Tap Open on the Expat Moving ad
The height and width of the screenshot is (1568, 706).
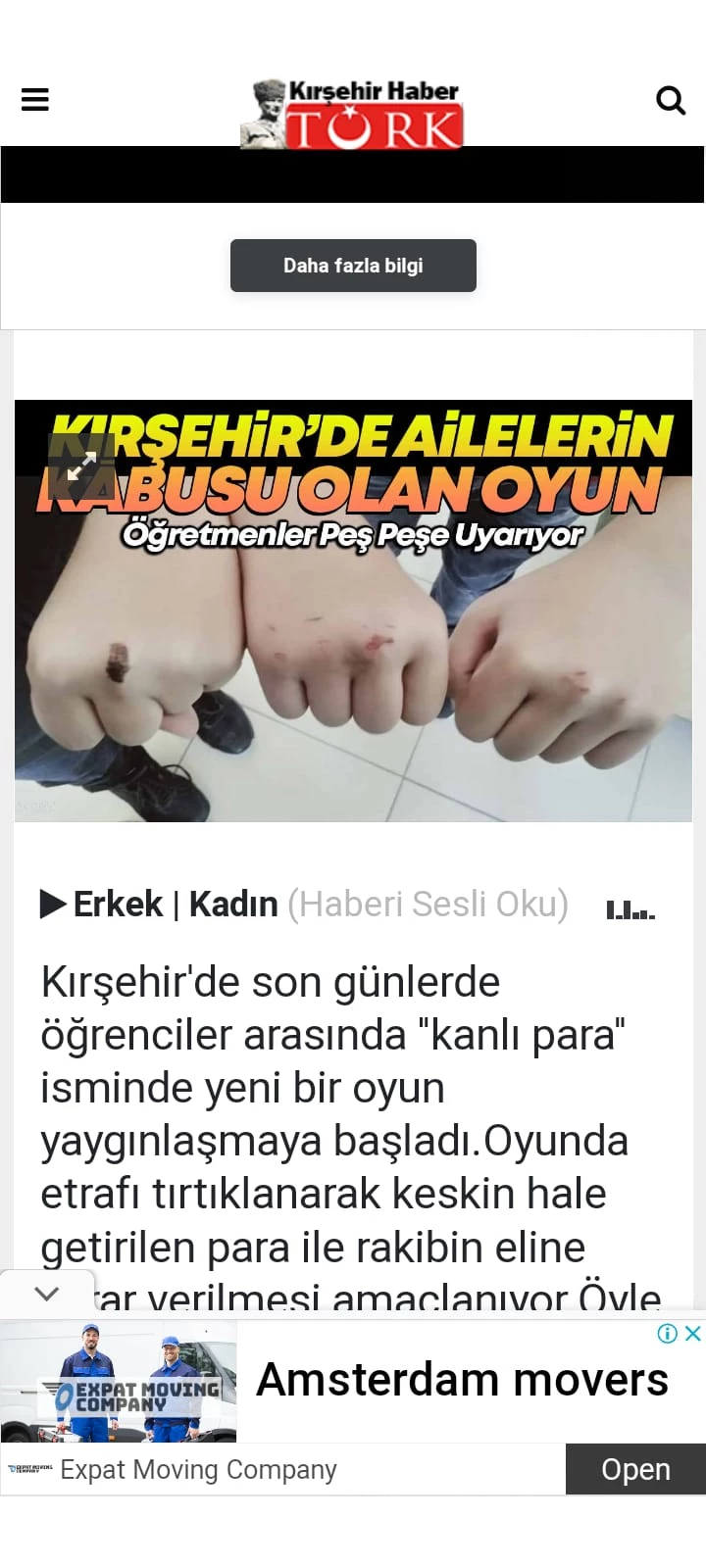[635, 1469]
